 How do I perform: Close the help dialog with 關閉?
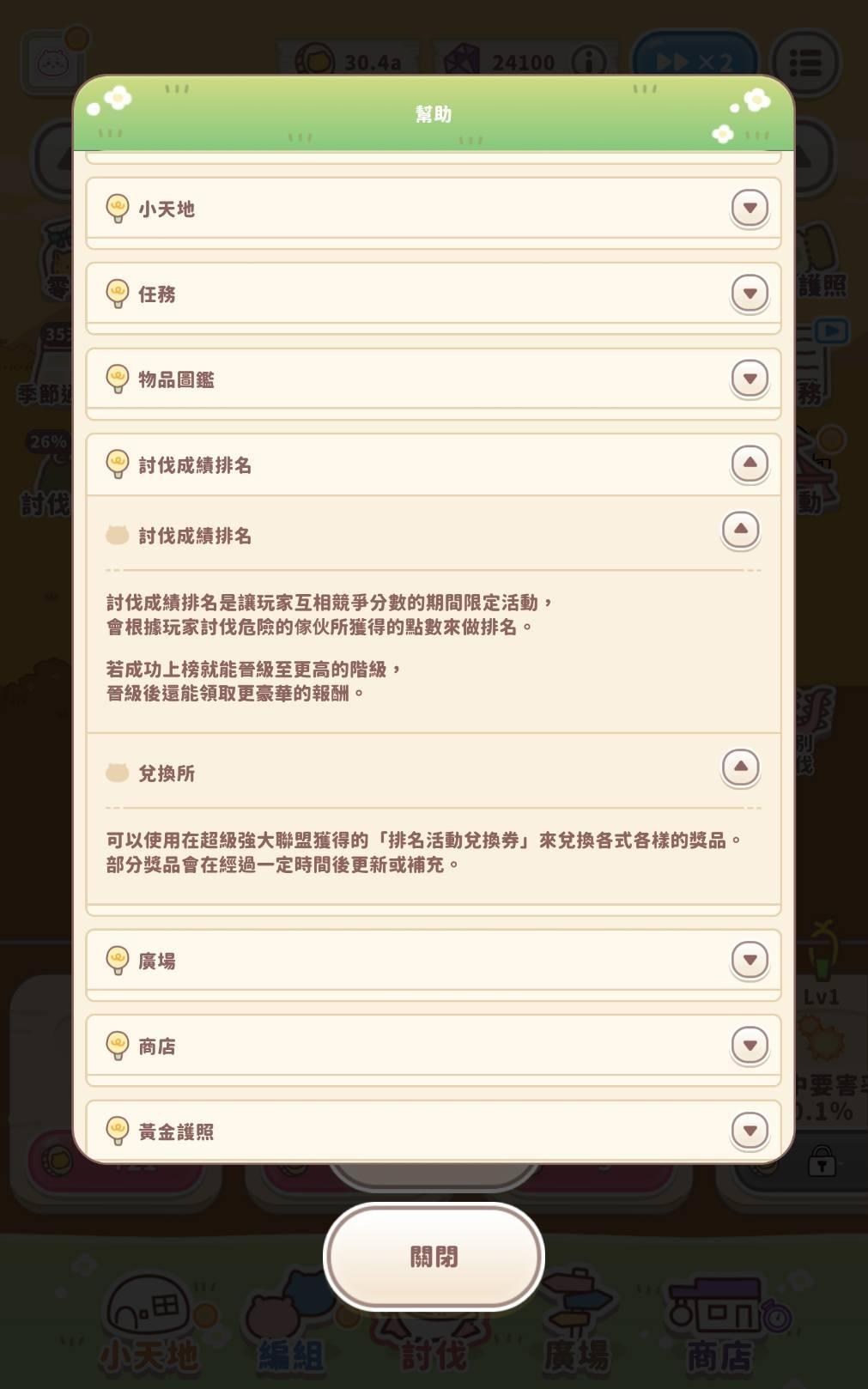click(434, 1257)
